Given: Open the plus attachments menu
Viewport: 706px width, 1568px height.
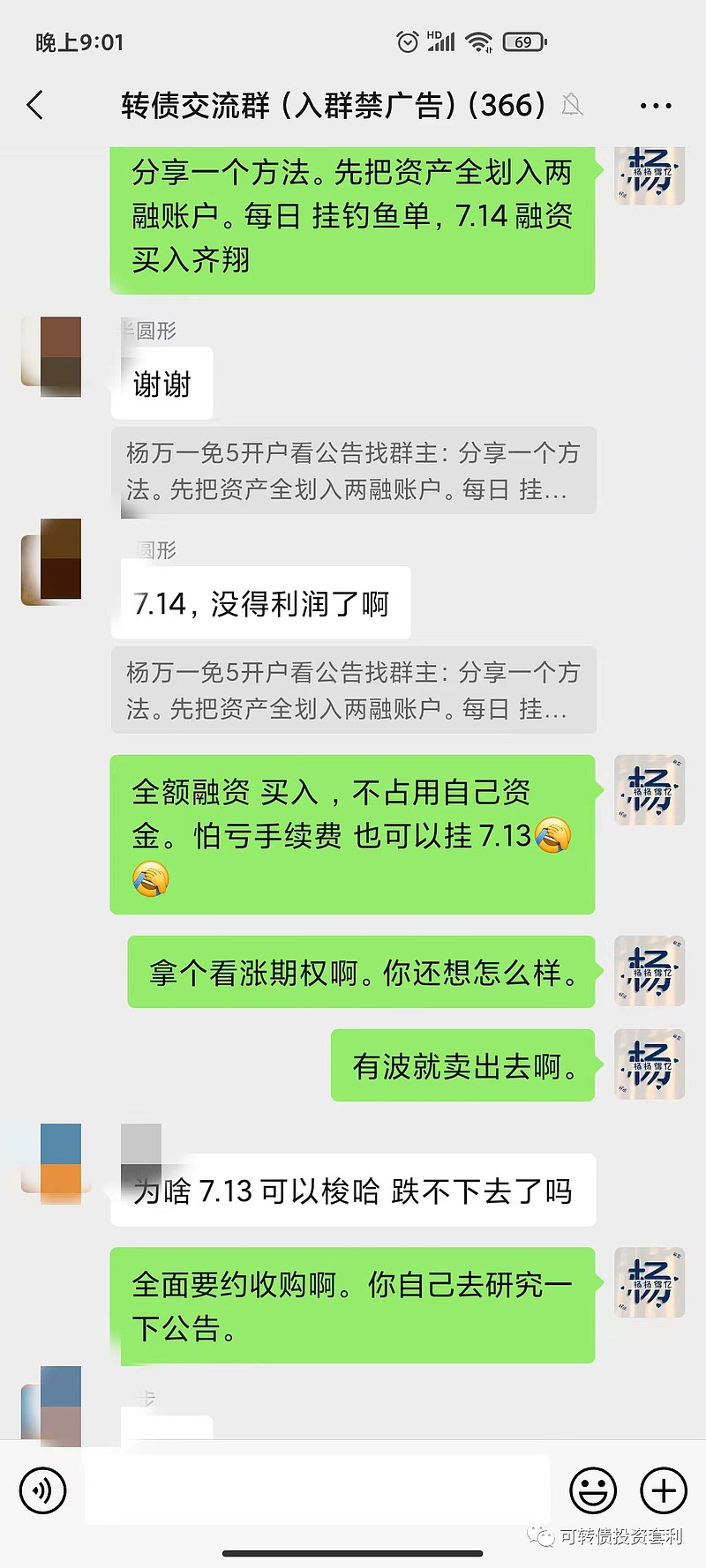Looking at the screenshot, I should [x=664, y=1490].
